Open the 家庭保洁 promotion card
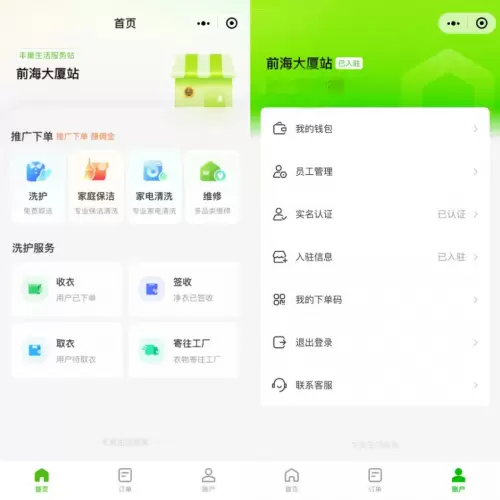The width and height of the screenshot is (500, 500). coord(96,187)
